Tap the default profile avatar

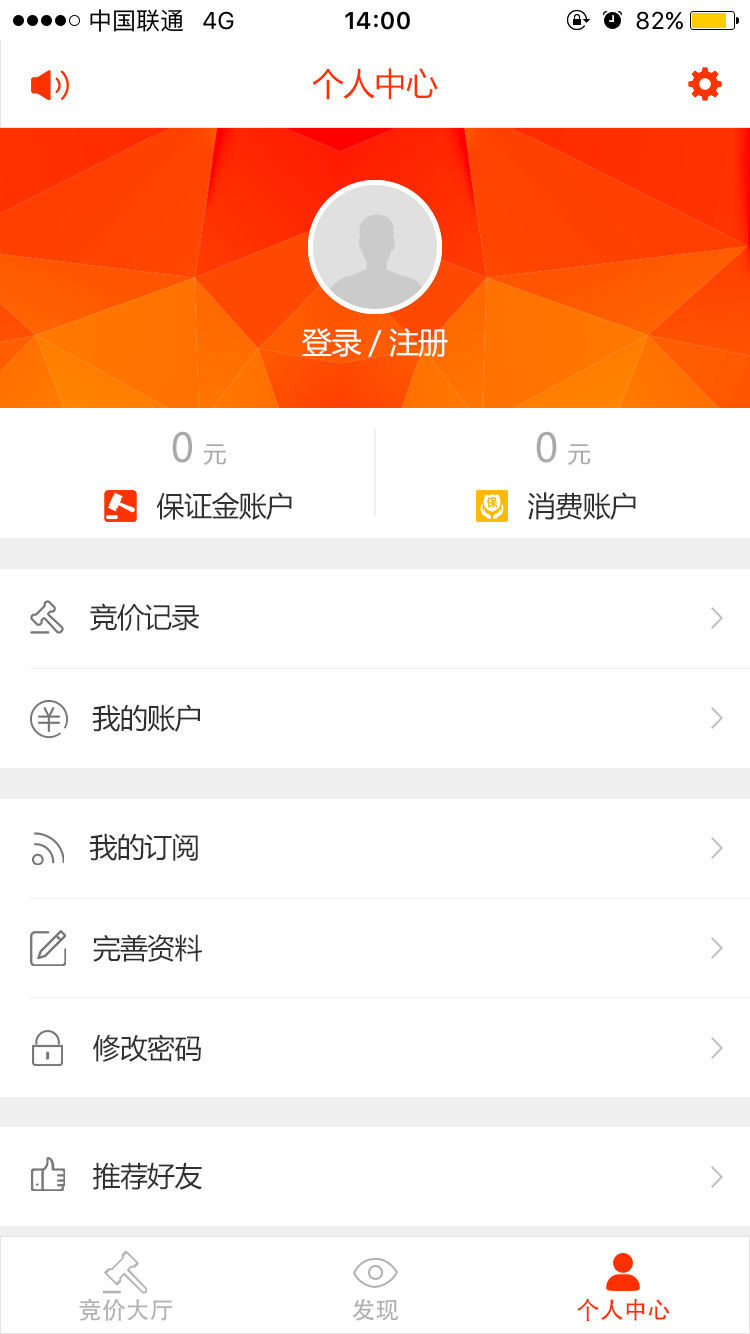coord(375,247)
